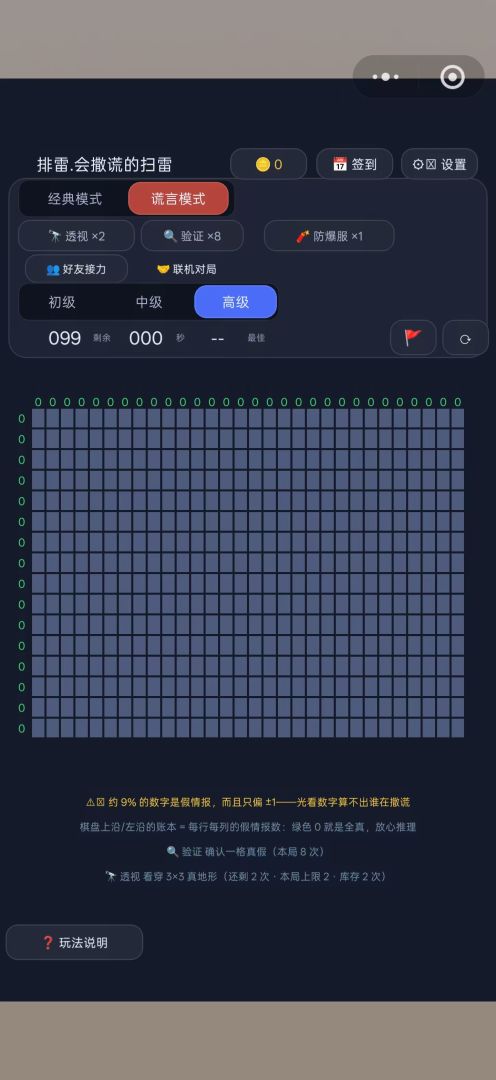Toggle the flag marking mode
496x1080 pixels.
(x=413, y=338)
